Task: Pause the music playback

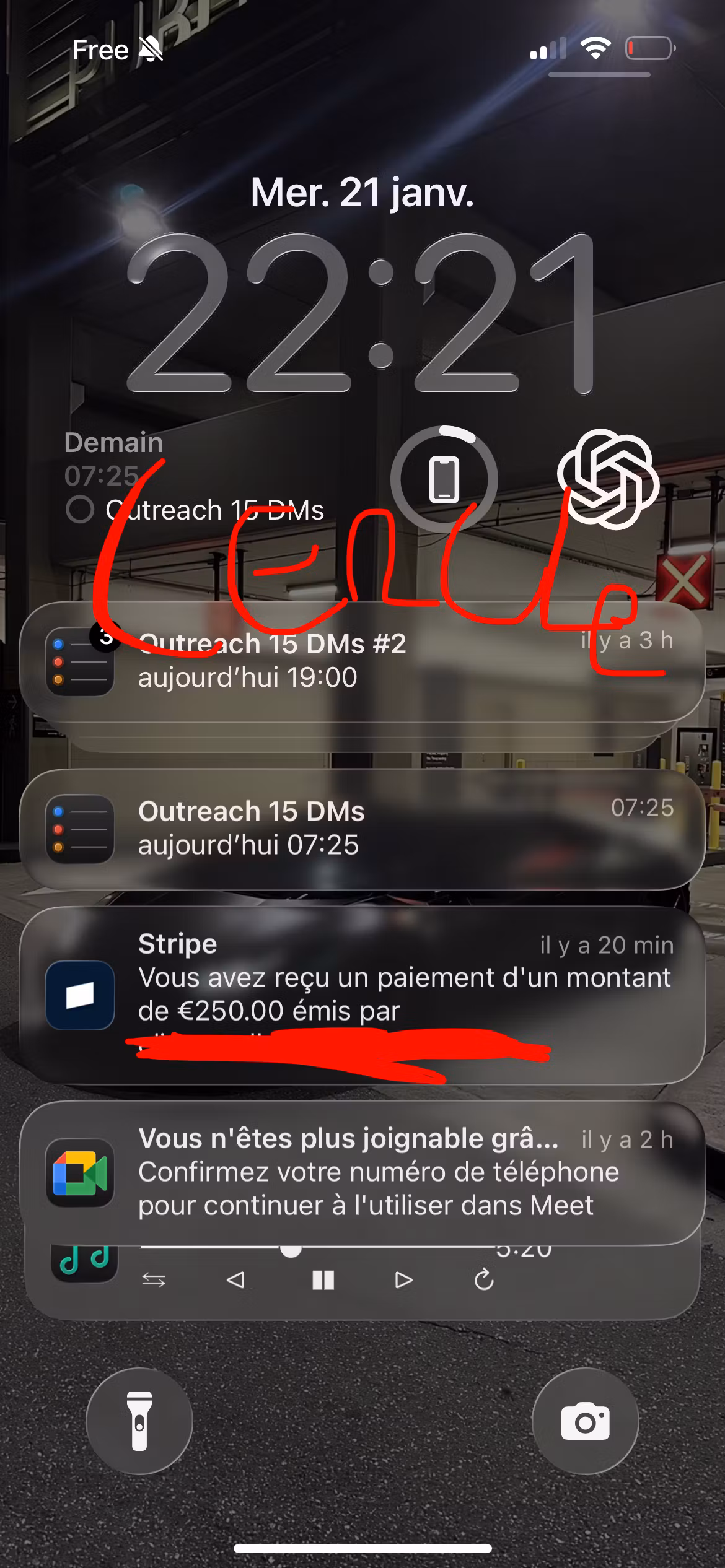Action: coord(323,1281)
